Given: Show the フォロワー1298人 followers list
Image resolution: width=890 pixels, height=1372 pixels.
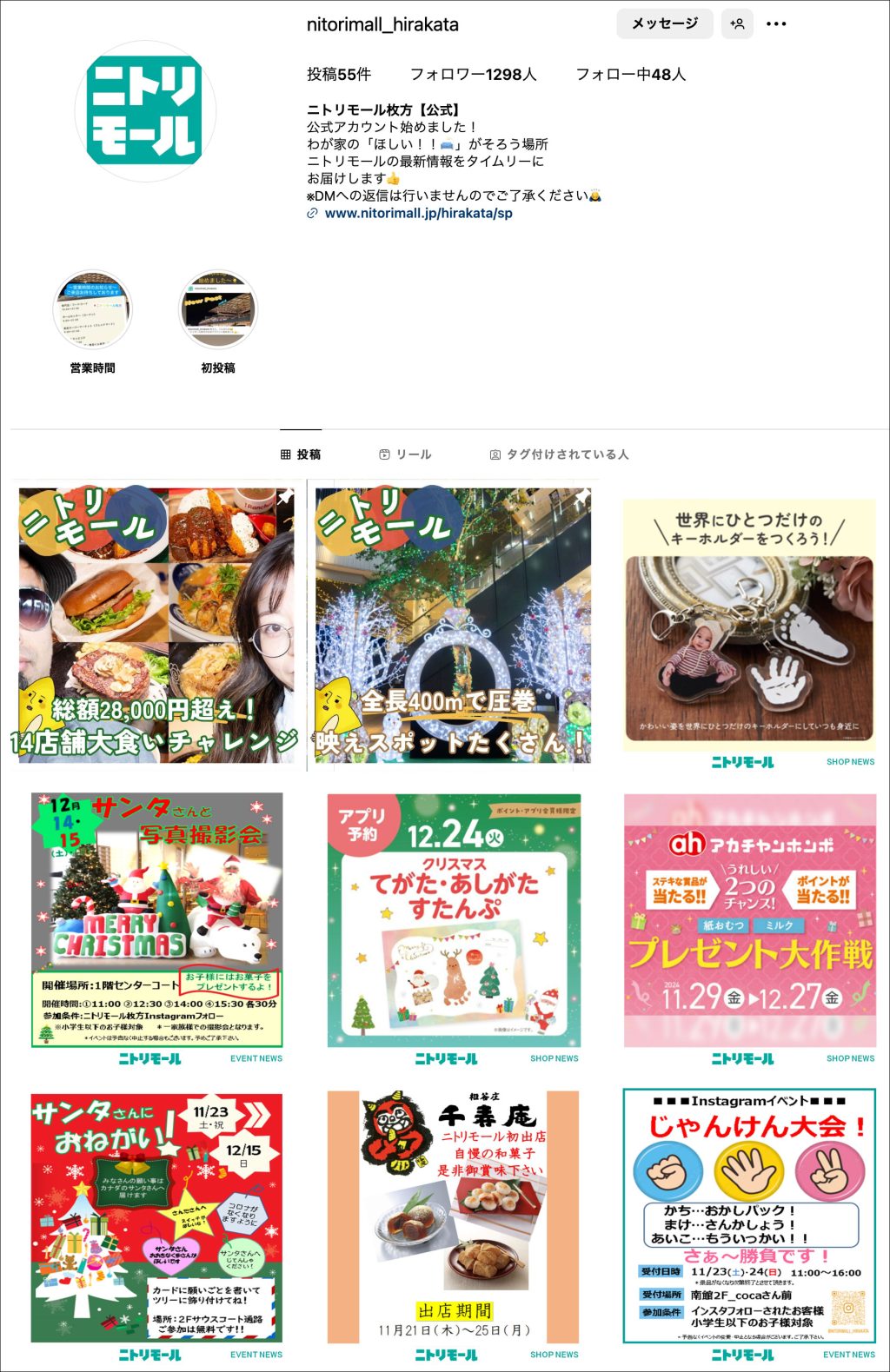Looking at the screenshot, I should pos(473,75).
